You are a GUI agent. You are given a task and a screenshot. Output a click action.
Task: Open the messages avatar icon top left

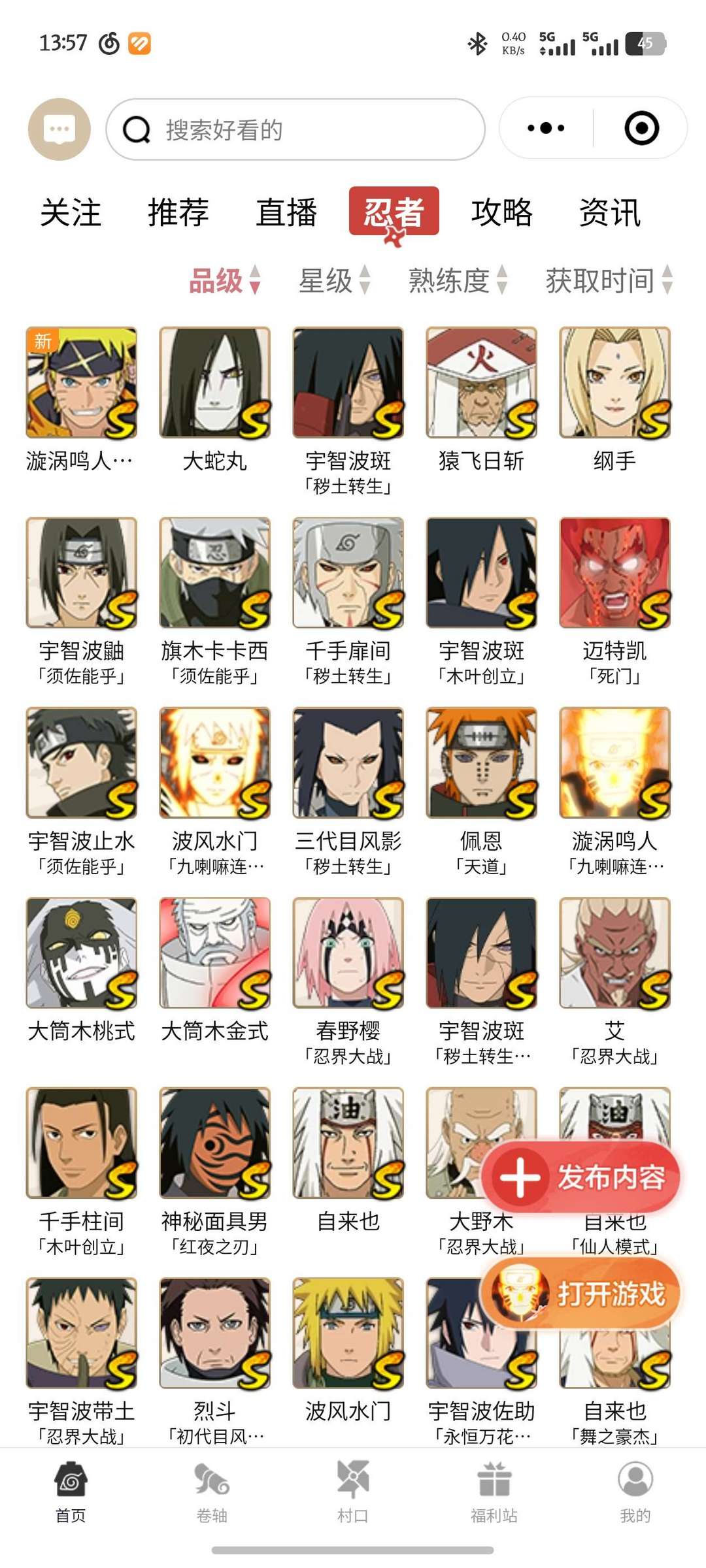point(59,129)
